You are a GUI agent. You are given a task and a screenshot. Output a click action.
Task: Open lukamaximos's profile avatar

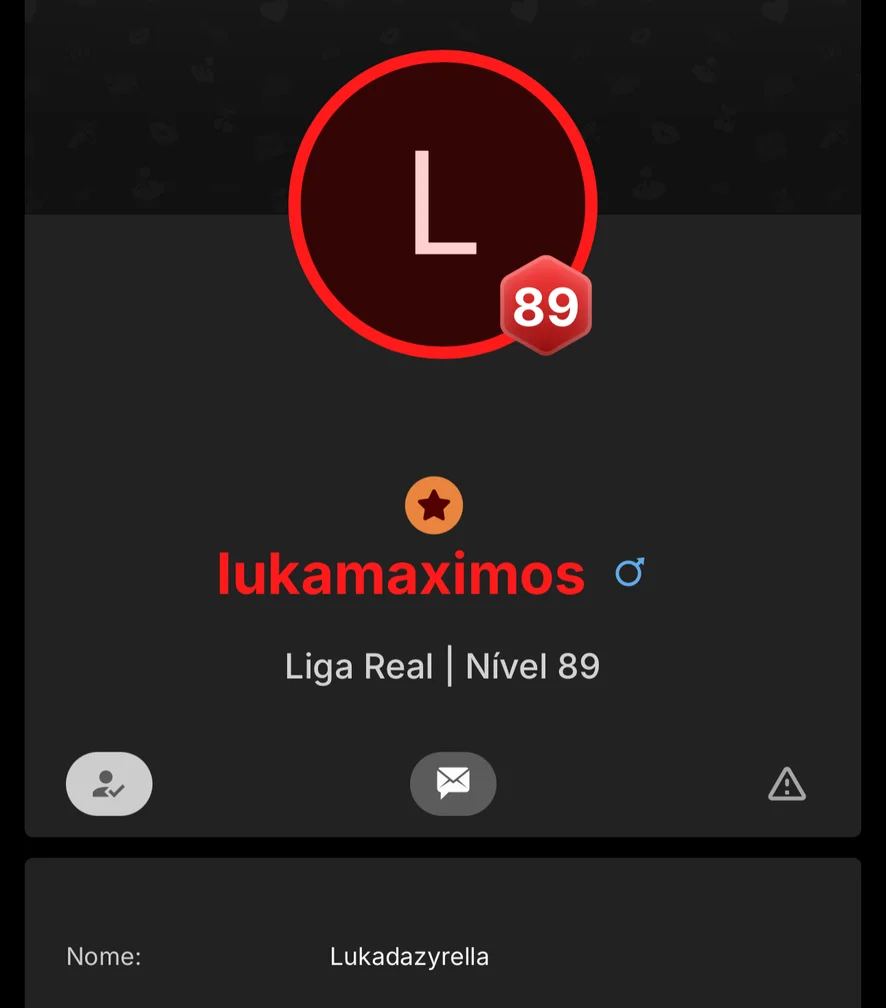tap(443, 204)
